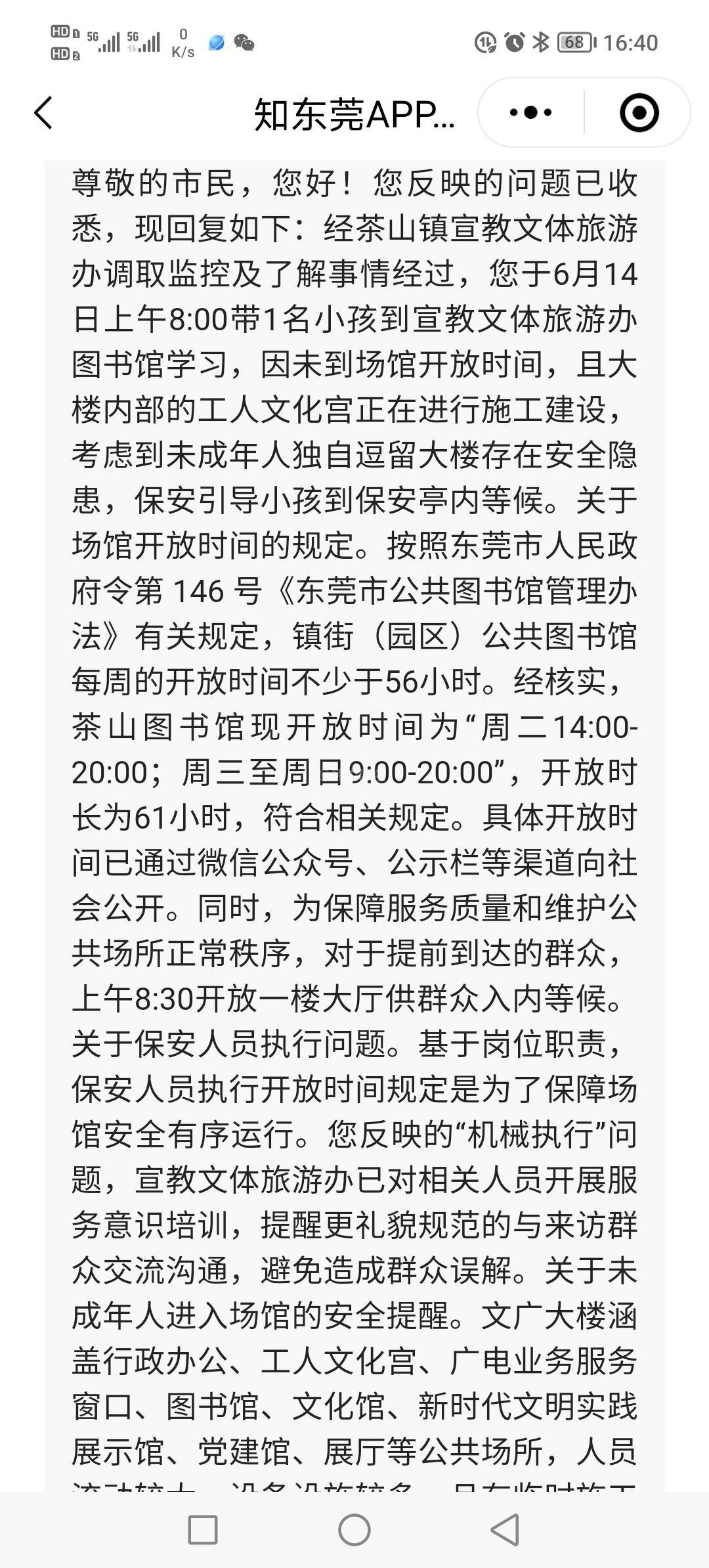The image size is (709, 1568).
Task: Open recent apps with the square button
Action: pyautogui.click(x=203, y=1530)
